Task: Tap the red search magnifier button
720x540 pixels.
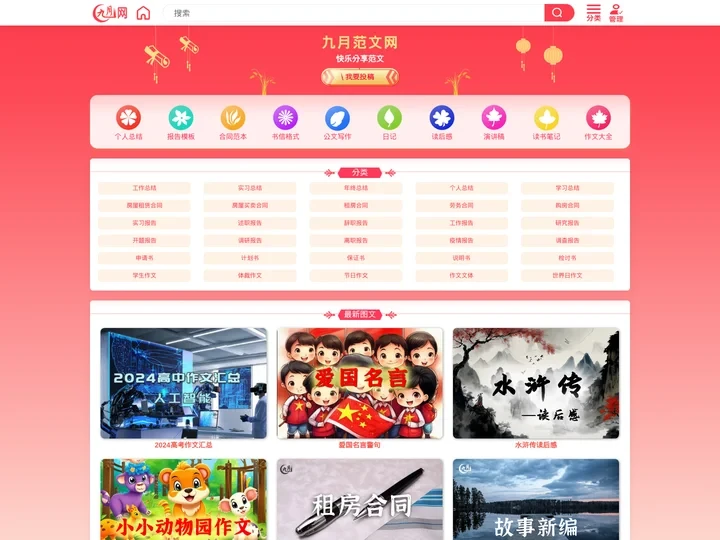Action: [x=559, y=13]
